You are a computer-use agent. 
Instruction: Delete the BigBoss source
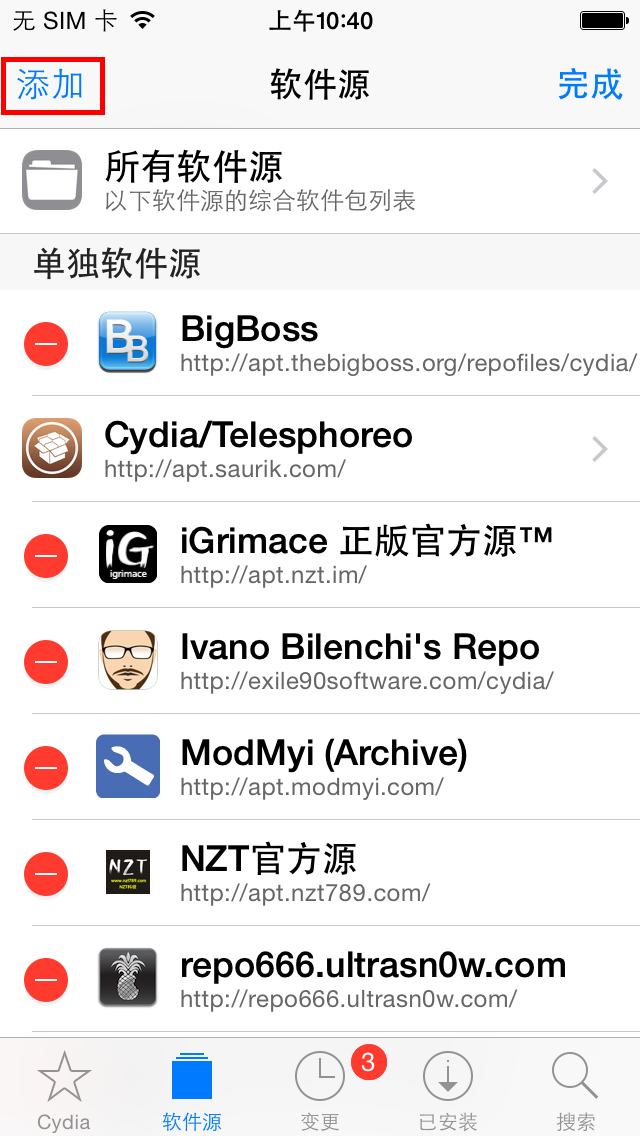45,344
